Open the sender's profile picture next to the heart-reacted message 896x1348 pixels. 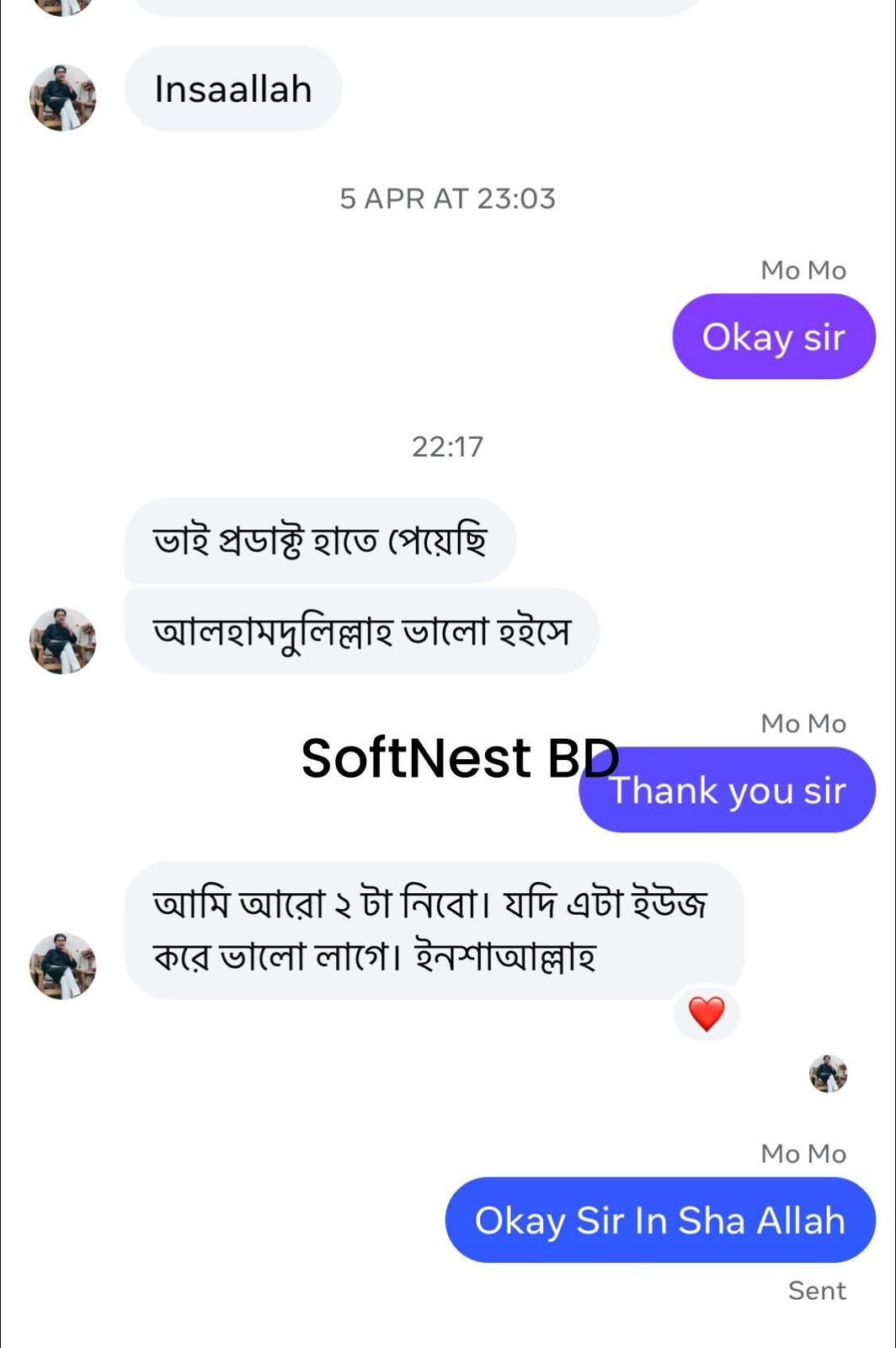coord(62,966)
